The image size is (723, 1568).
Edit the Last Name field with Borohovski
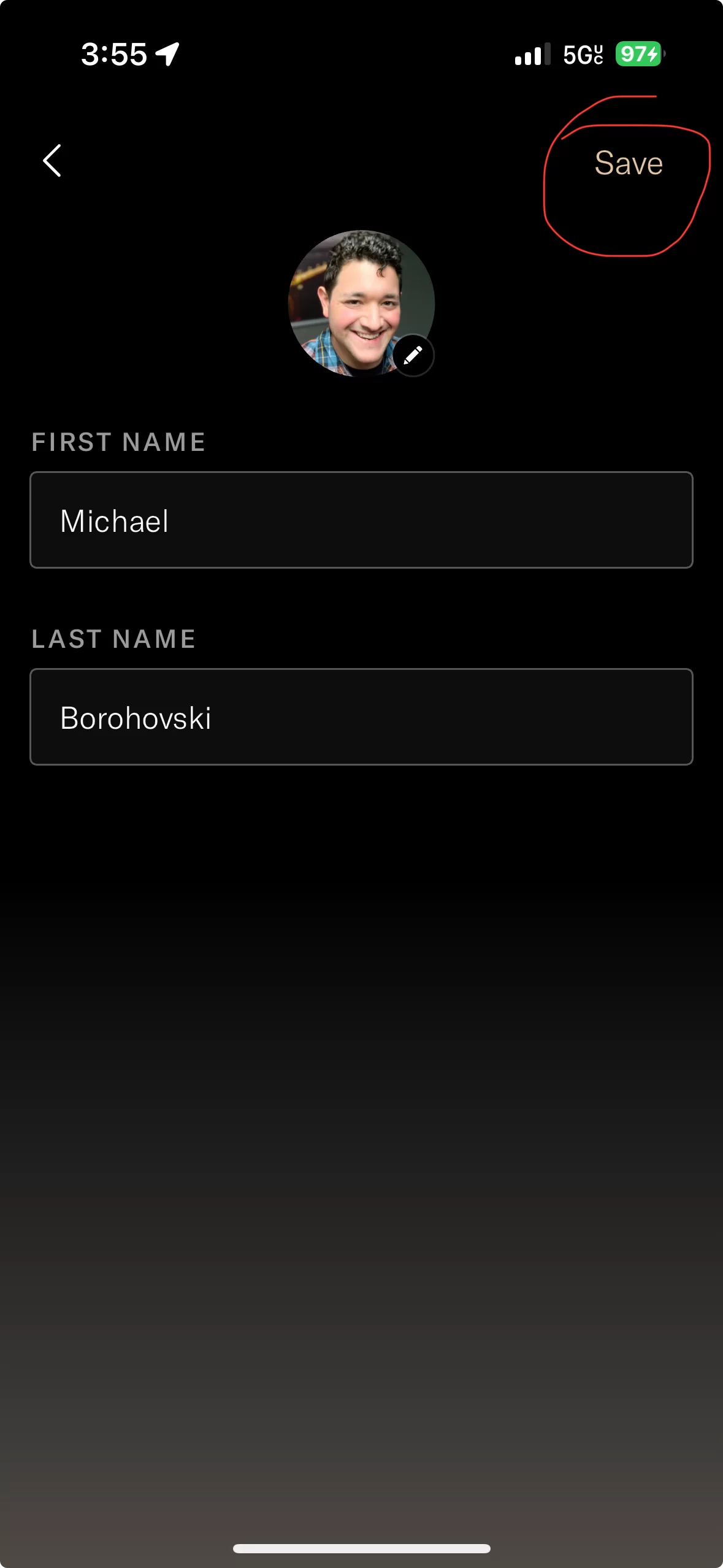[x=361, y=717]
